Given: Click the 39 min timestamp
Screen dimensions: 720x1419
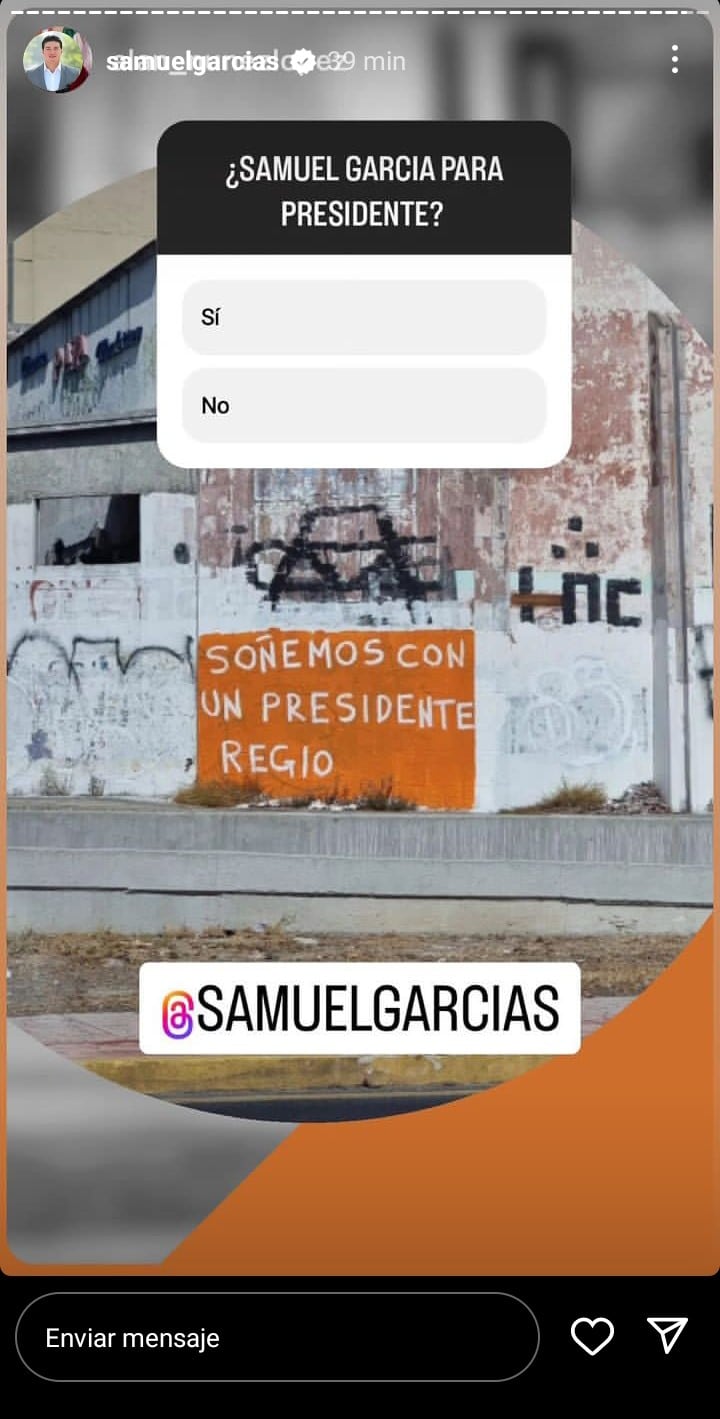Looking at the screenshot, I should tap(370, 60).
